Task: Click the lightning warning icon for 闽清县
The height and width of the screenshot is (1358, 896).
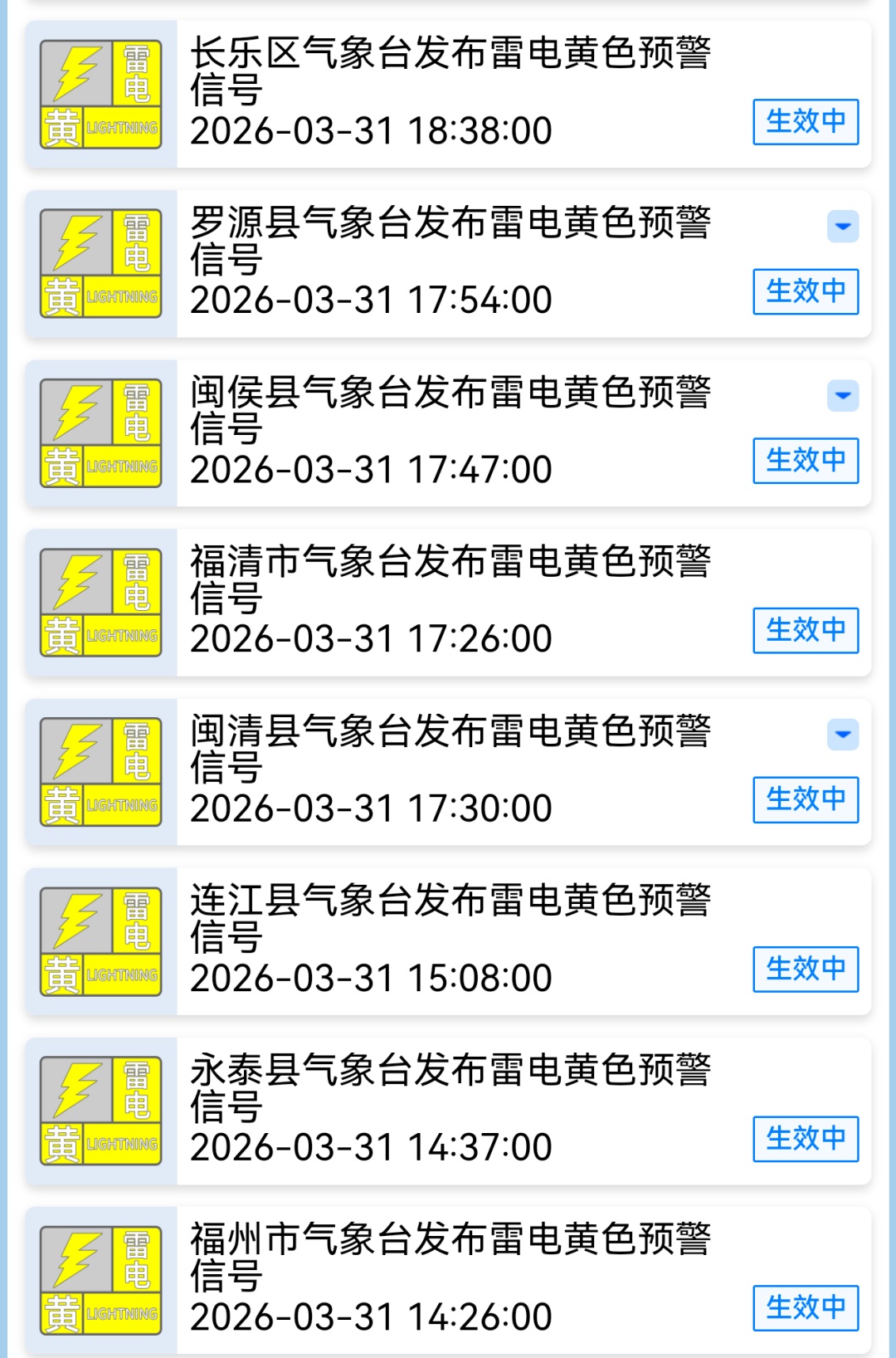Action: (100, 769)
